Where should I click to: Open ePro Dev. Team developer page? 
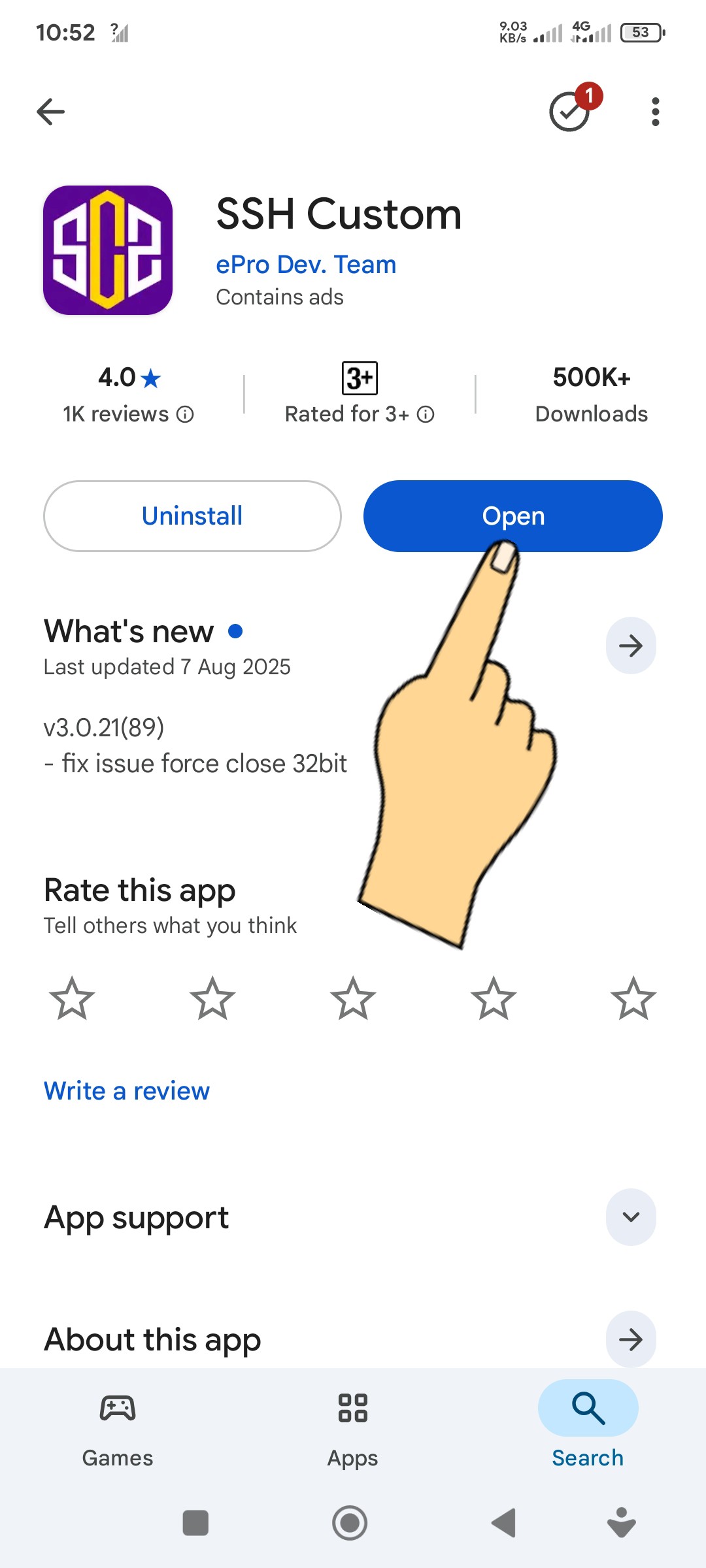[x=306, y=265]
